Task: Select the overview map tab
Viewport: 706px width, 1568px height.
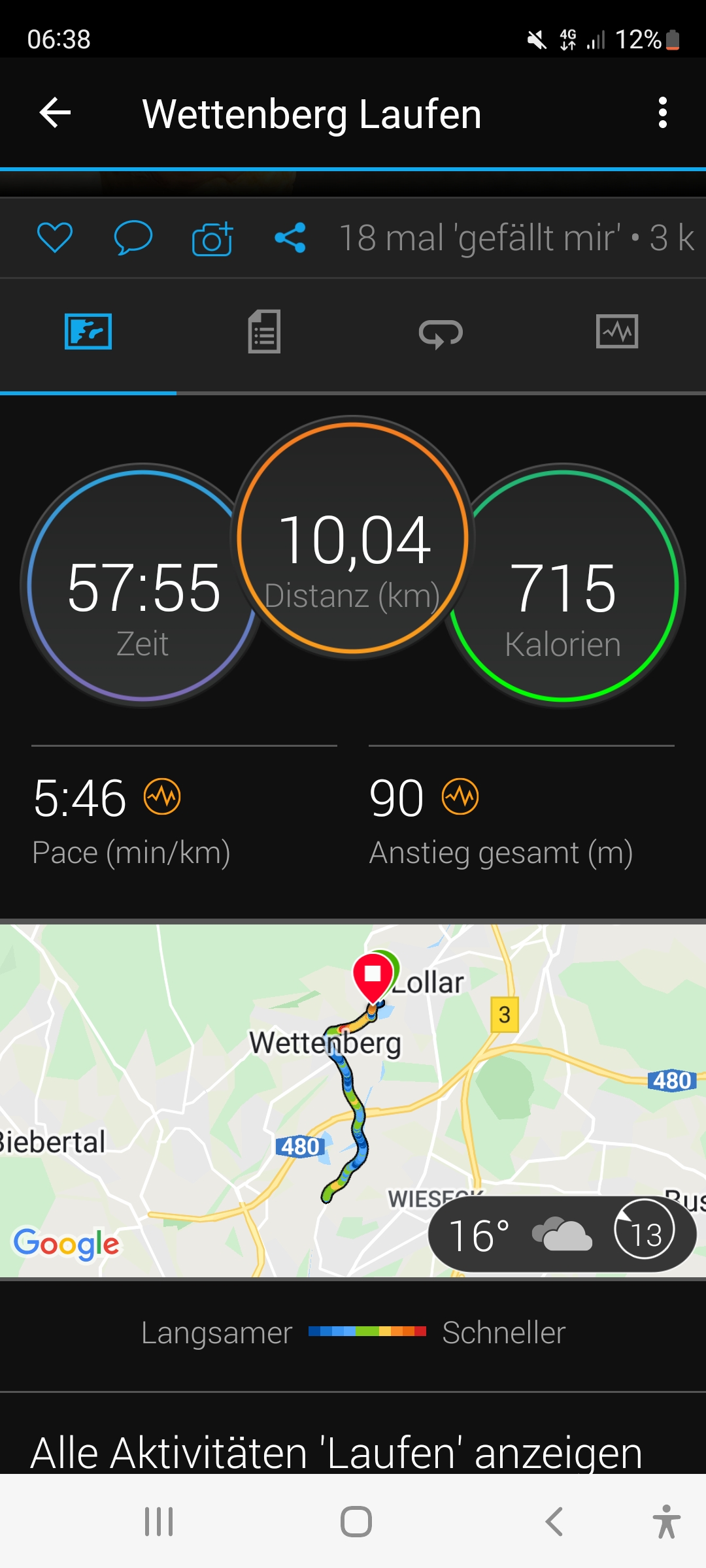Action: point(88,332)
